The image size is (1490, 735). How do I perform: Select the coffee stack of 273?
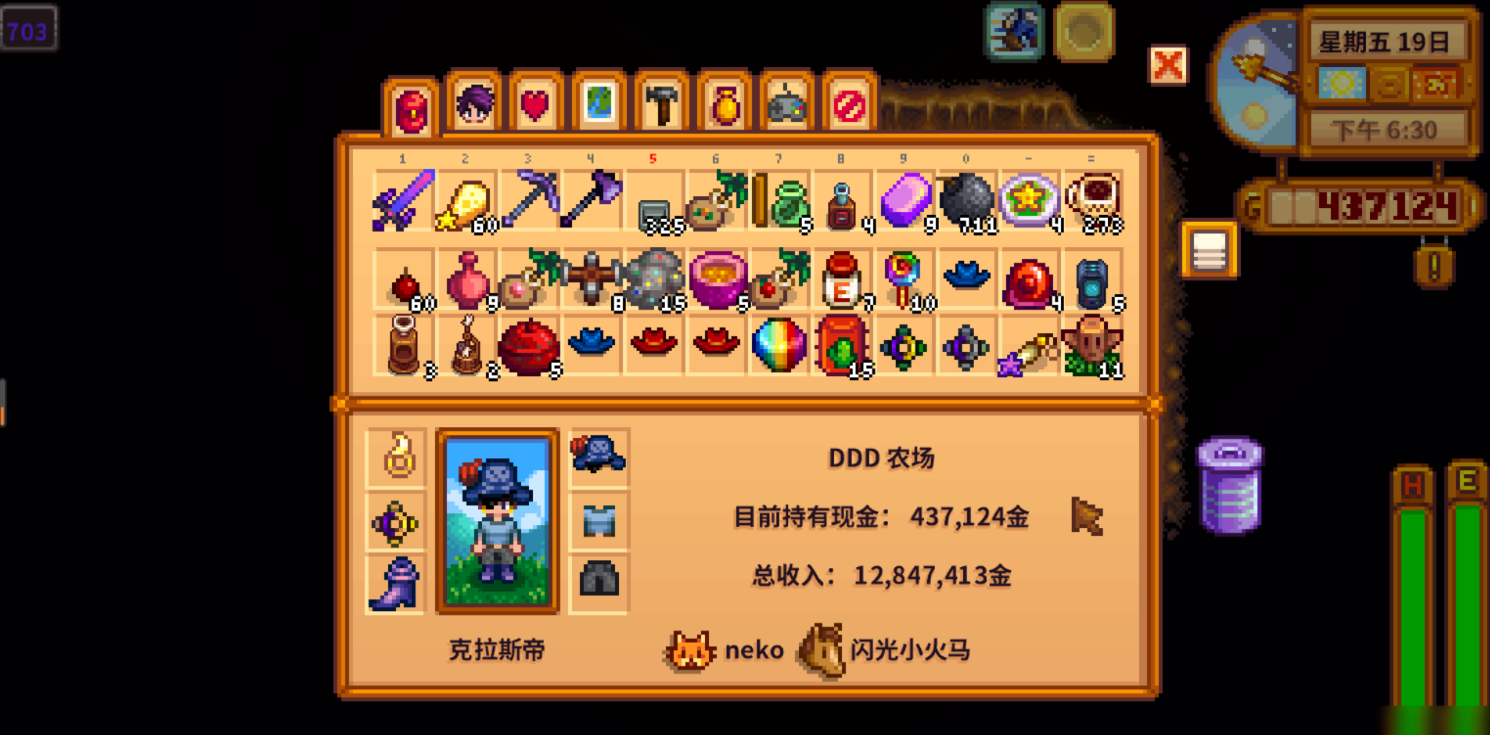[1092, 200]
